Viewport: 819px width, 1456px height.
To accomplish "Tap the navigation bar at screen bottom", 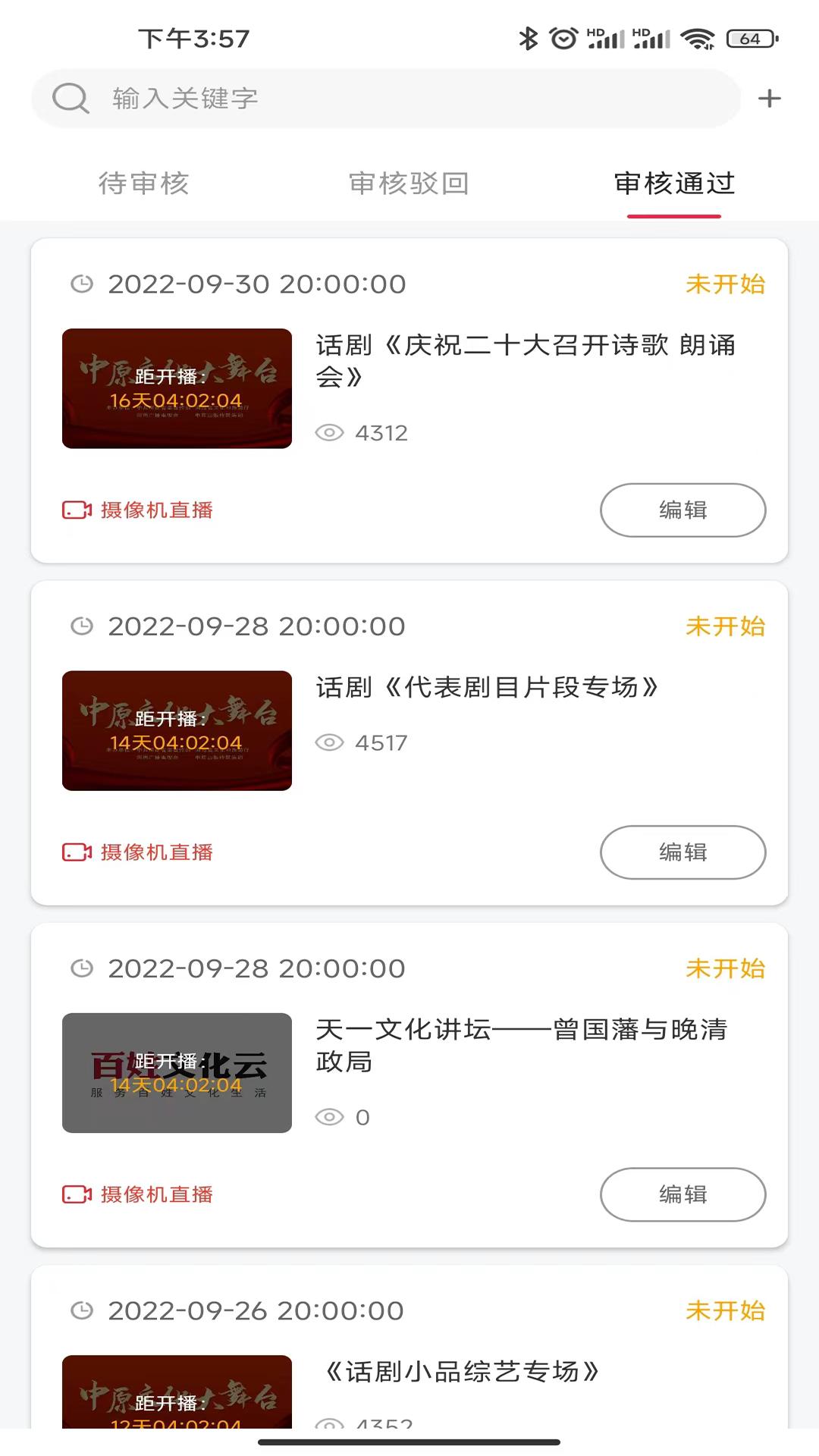I will click(409, 1442).
